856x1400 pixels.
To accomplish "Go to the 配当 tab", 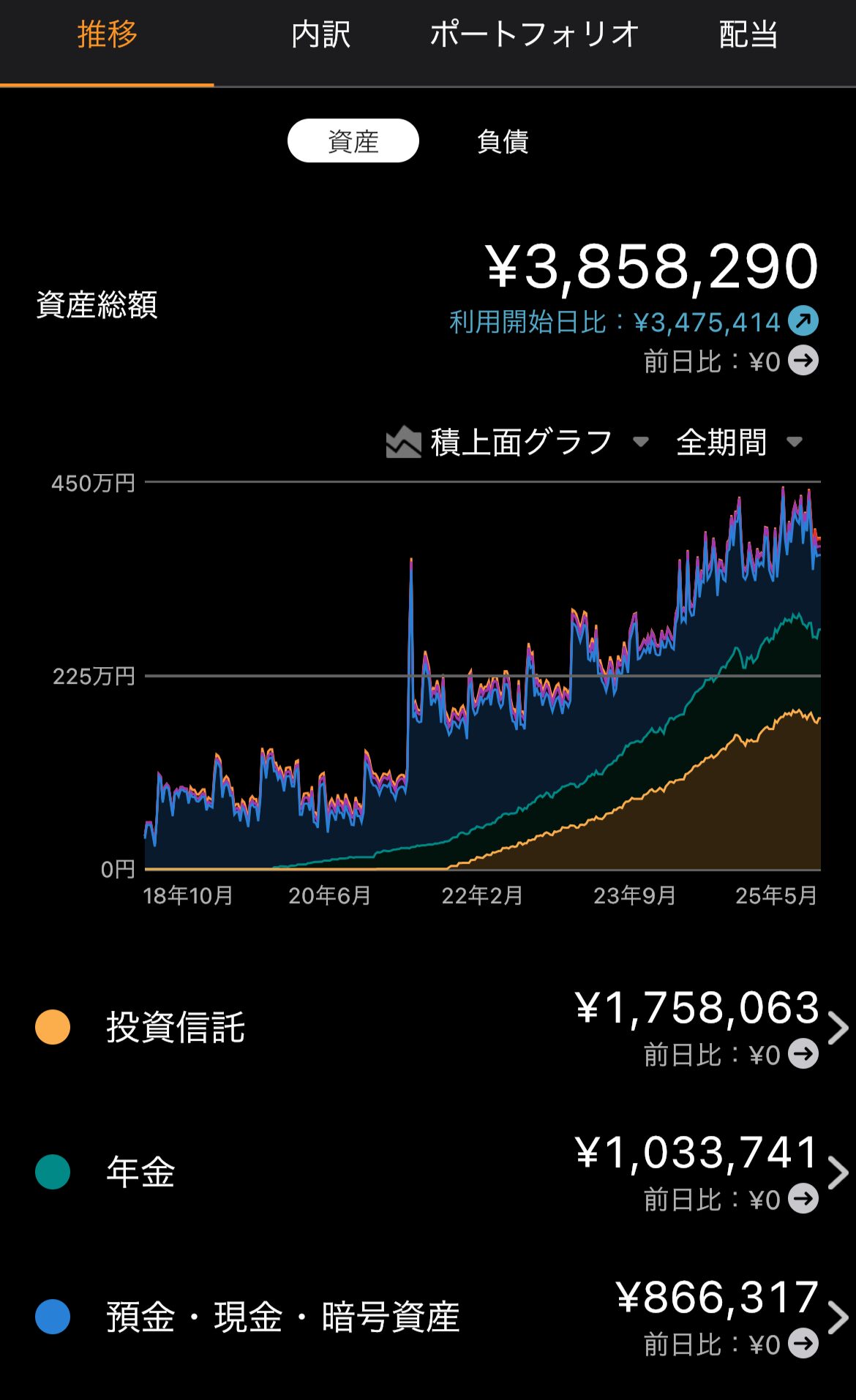I will click(x=748, y=35).
